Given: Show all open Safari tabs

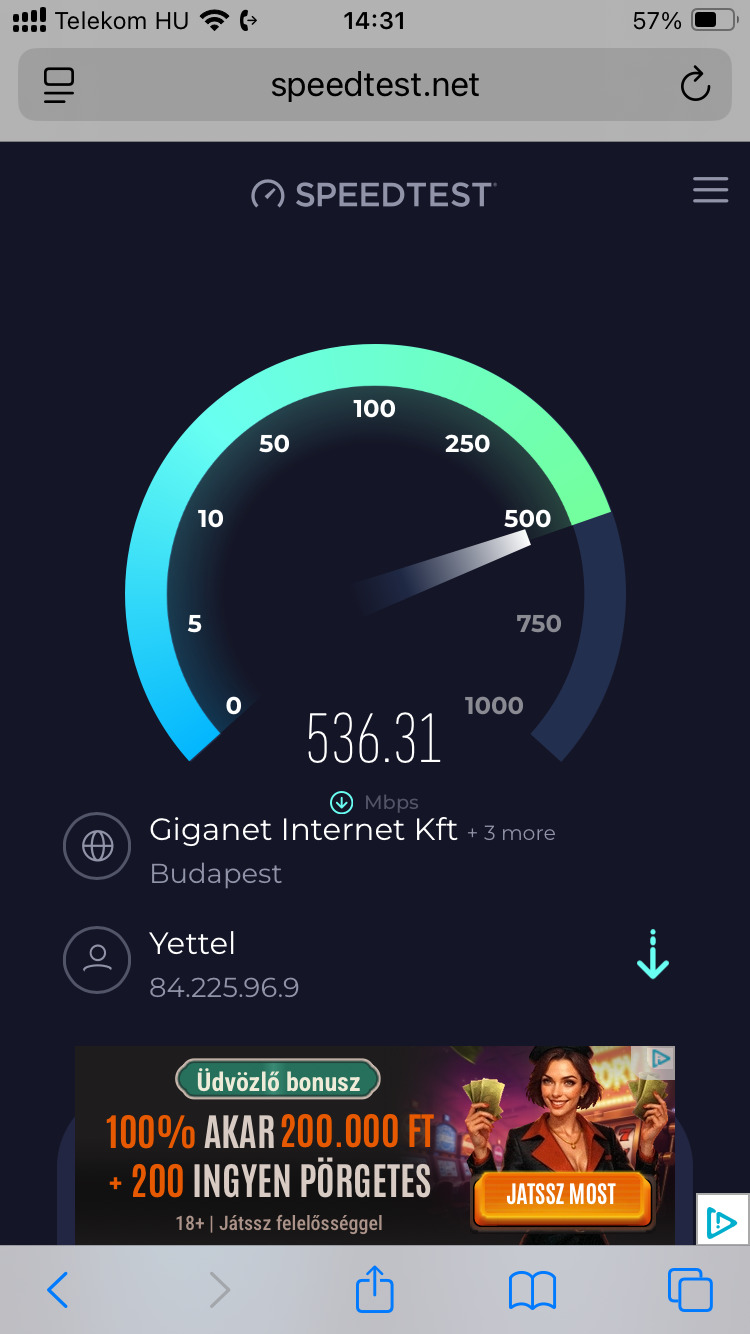Looking at the screenshot, I should click(x=690, y=1290).
